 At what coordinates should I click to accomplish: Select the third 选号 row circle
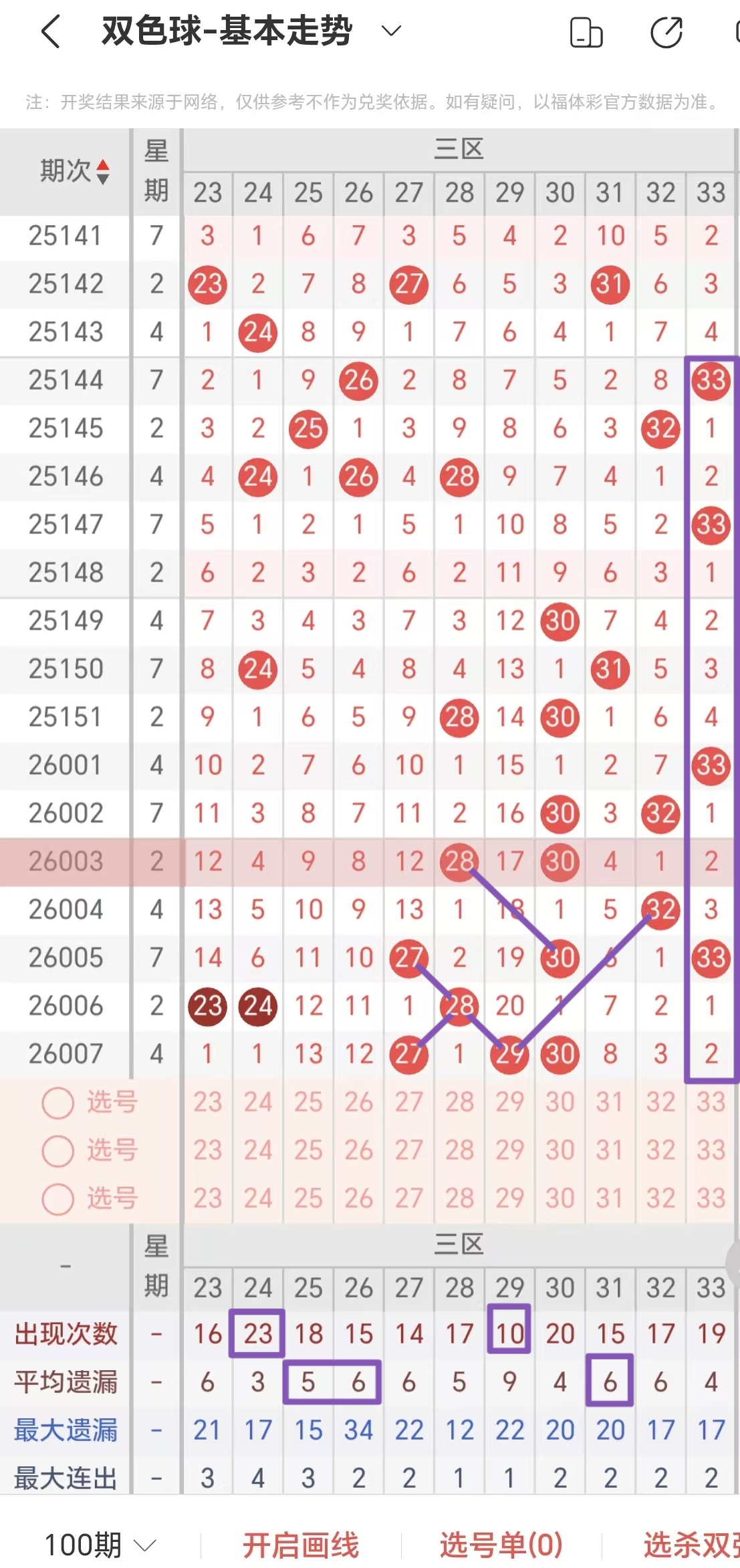(57, 1199)
